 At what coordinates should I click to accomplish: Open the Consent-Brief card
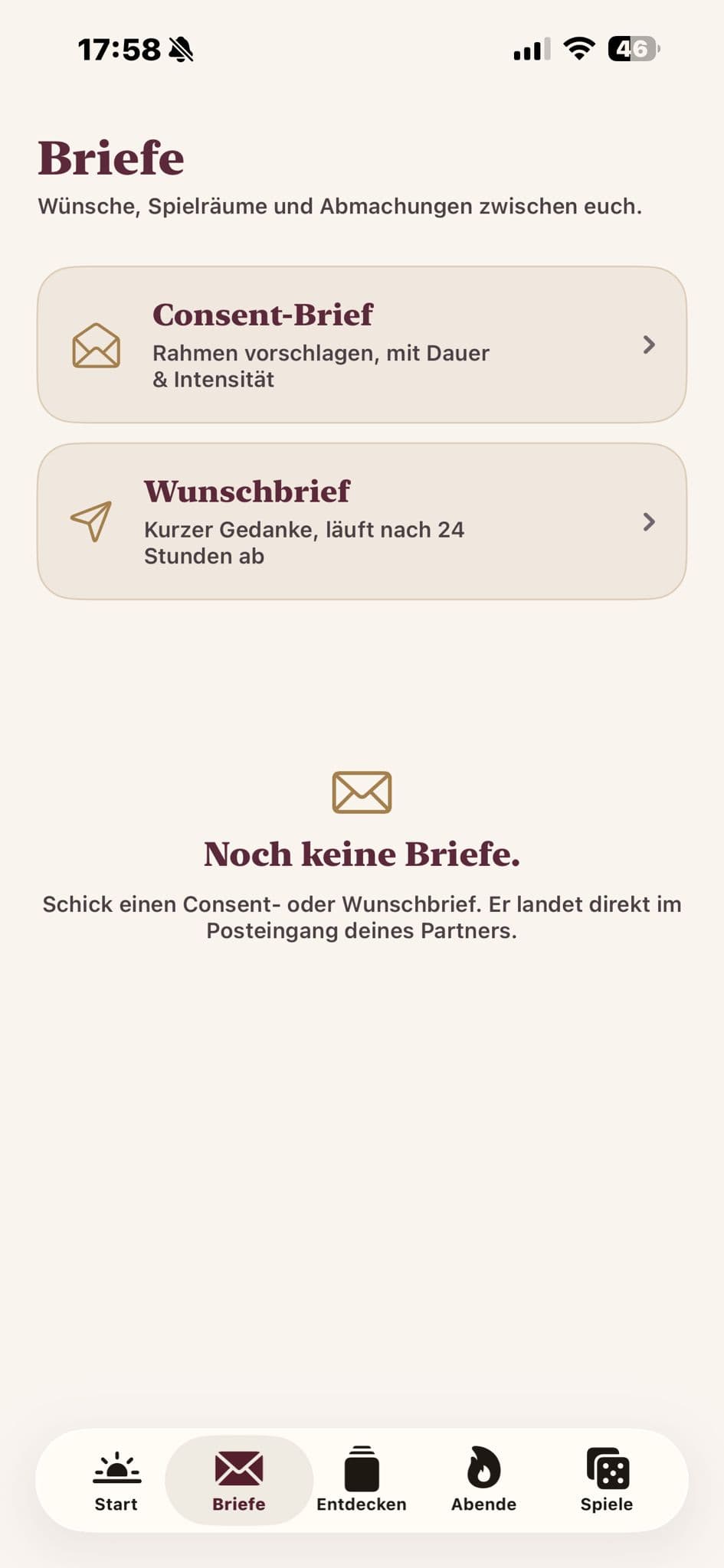[x=362, y=345]
